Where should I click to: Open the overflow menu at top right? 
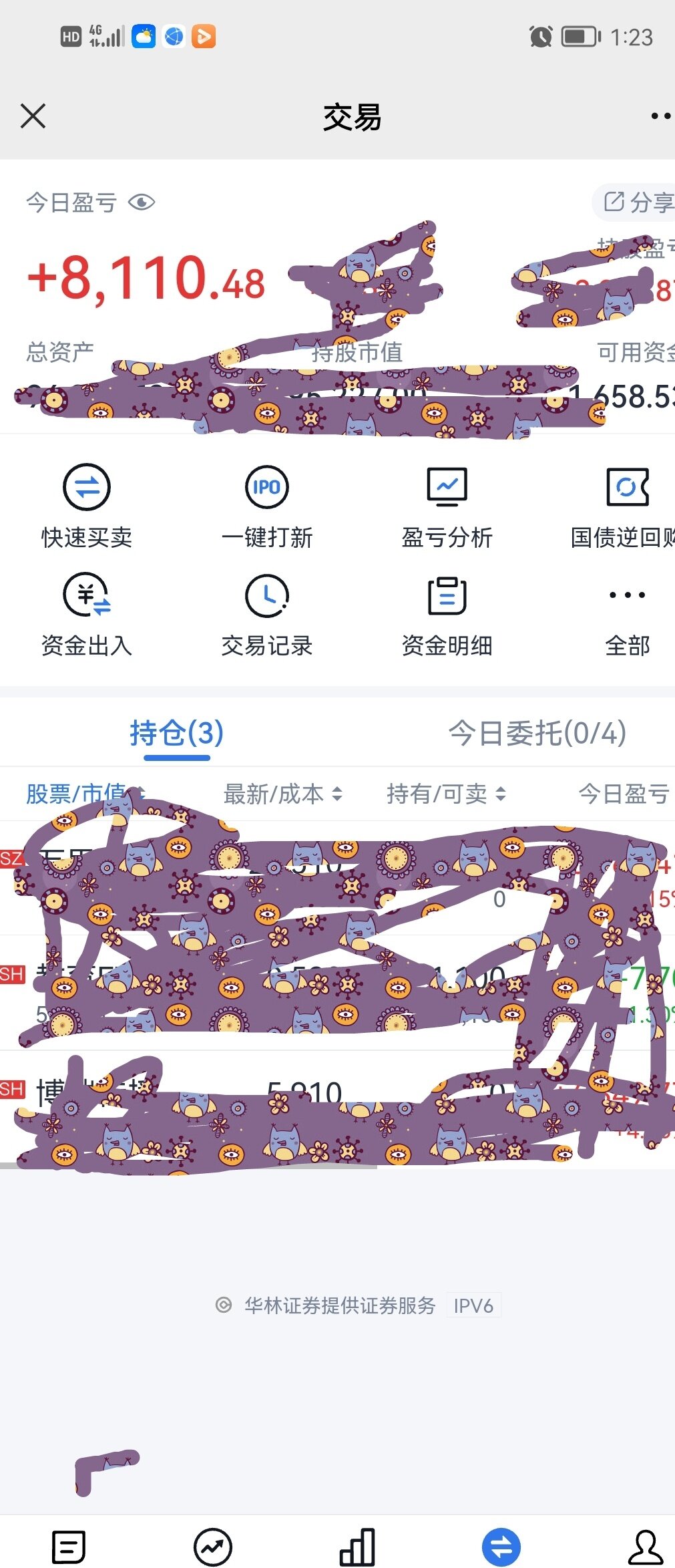pyautogui.click(x=660, y=116)
